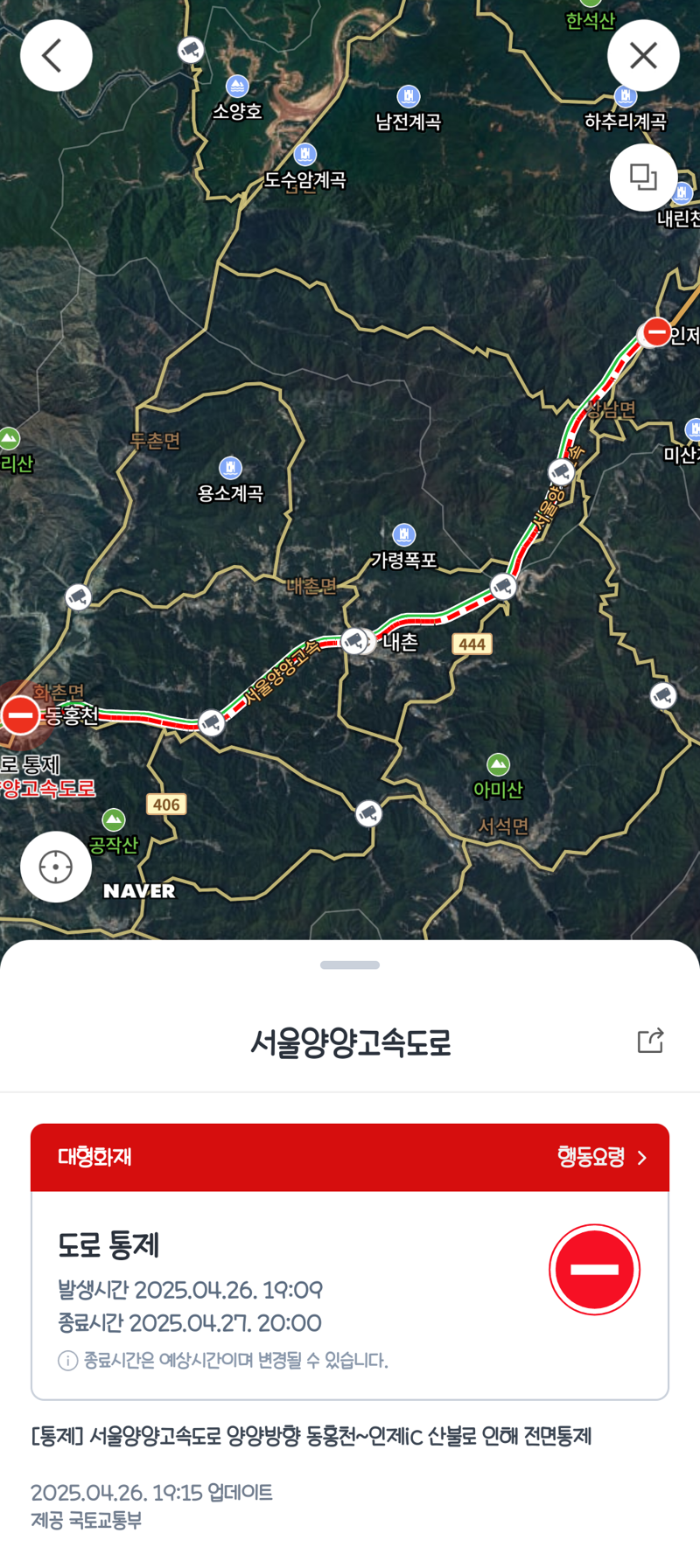Expand the bottom sheet handle

point(350,965)
